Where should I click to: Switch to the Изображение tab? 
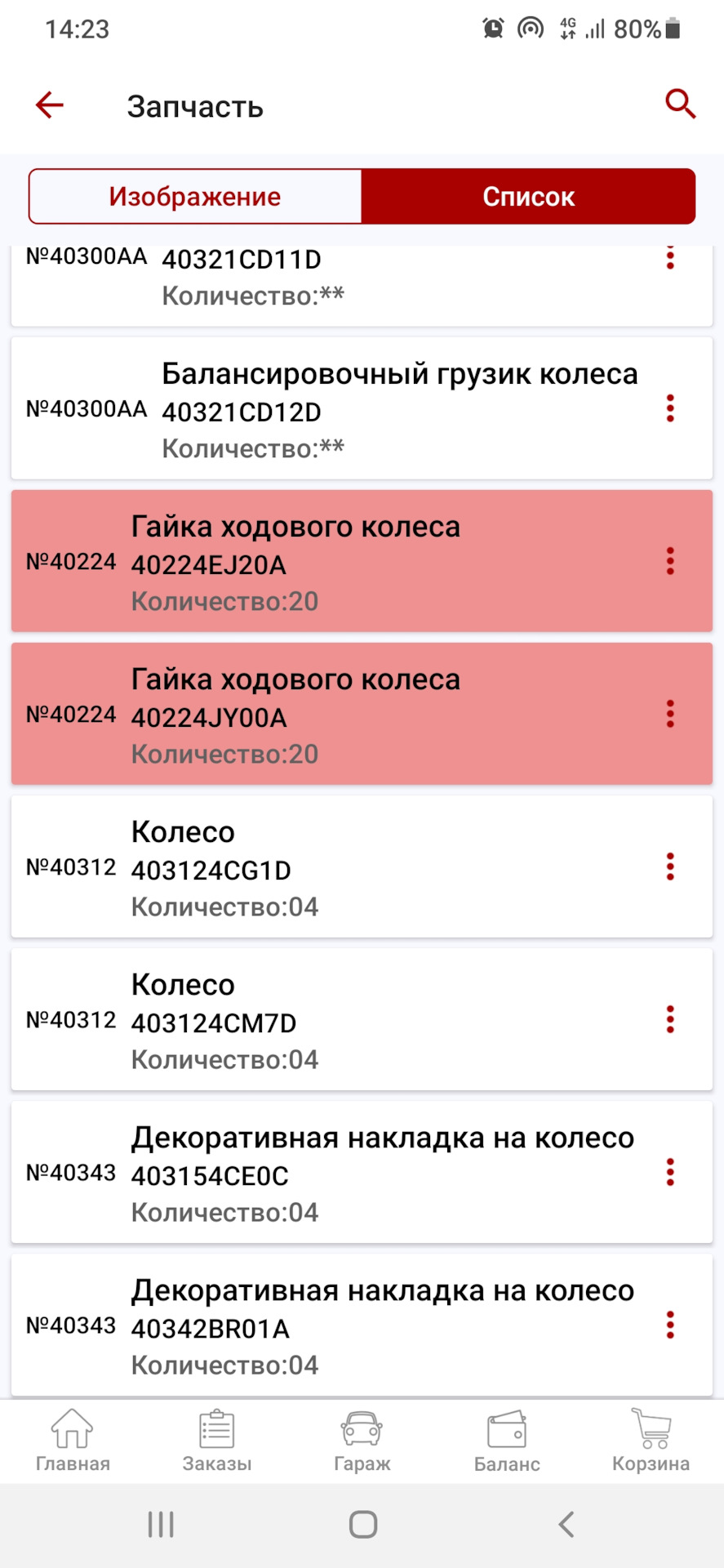pyautogui.click(x=194, y=196)
